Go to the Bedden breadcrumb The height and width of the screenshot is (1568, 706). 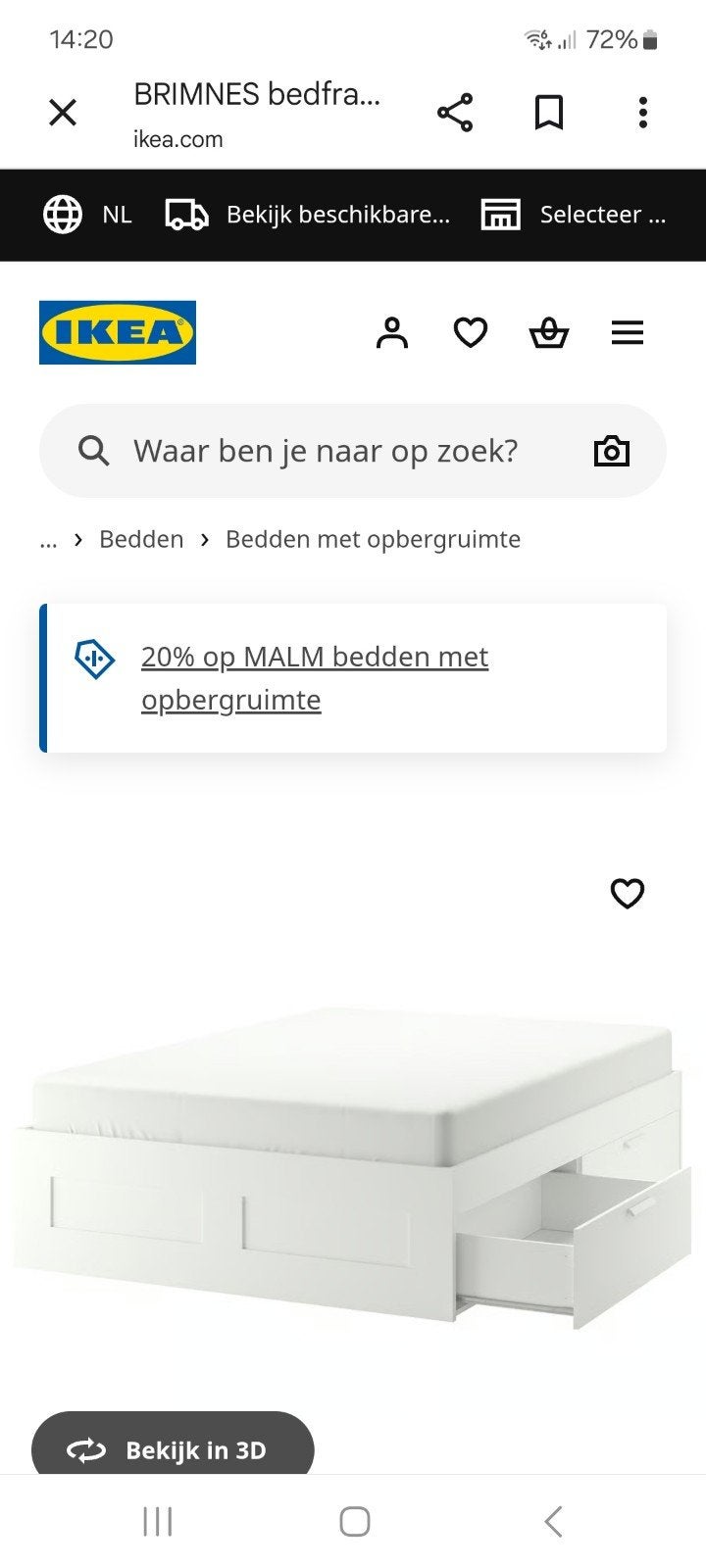coord(141,539)
